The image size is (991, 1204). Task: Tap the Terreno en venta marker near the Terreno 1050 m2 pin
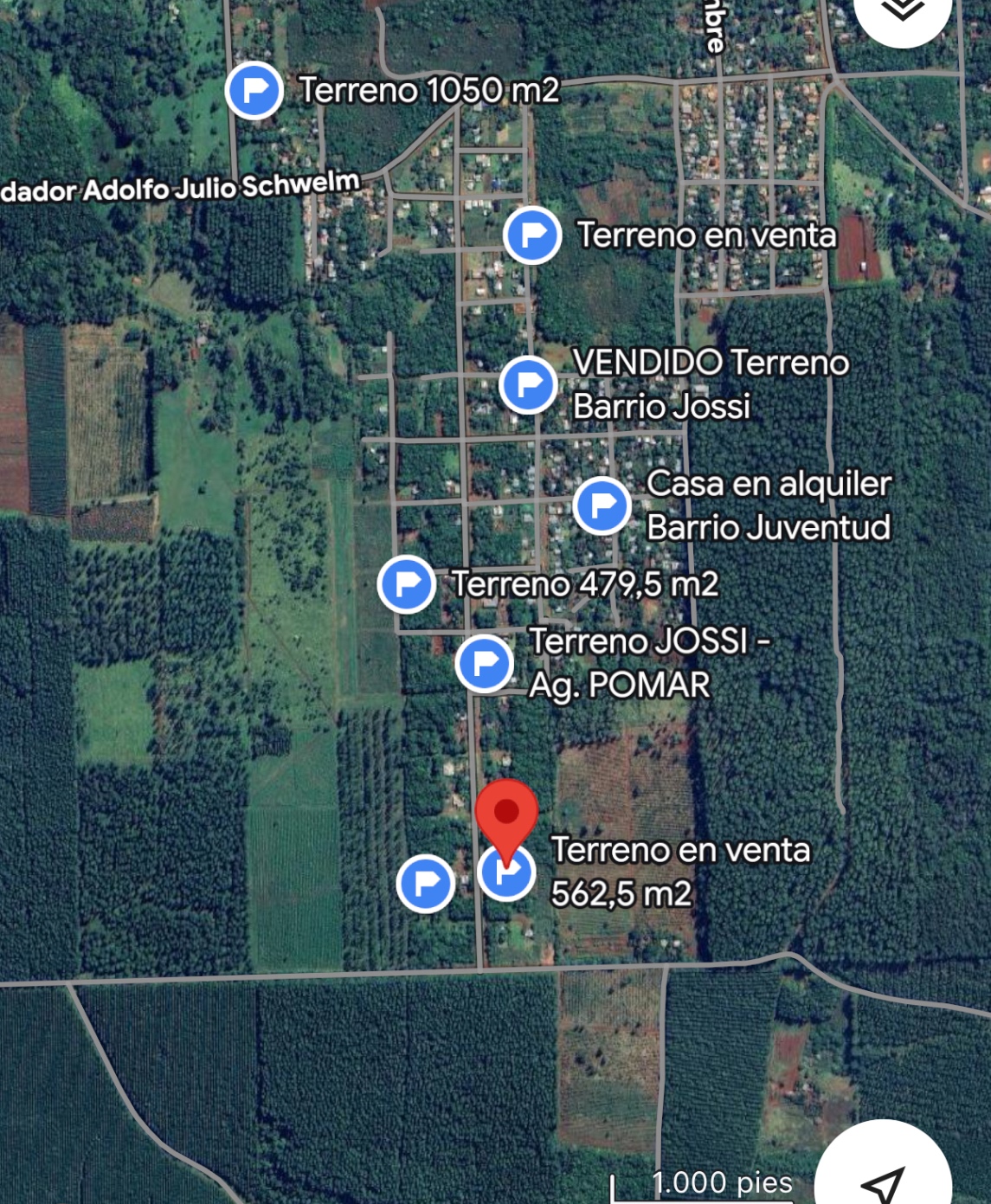click(532, 235)
